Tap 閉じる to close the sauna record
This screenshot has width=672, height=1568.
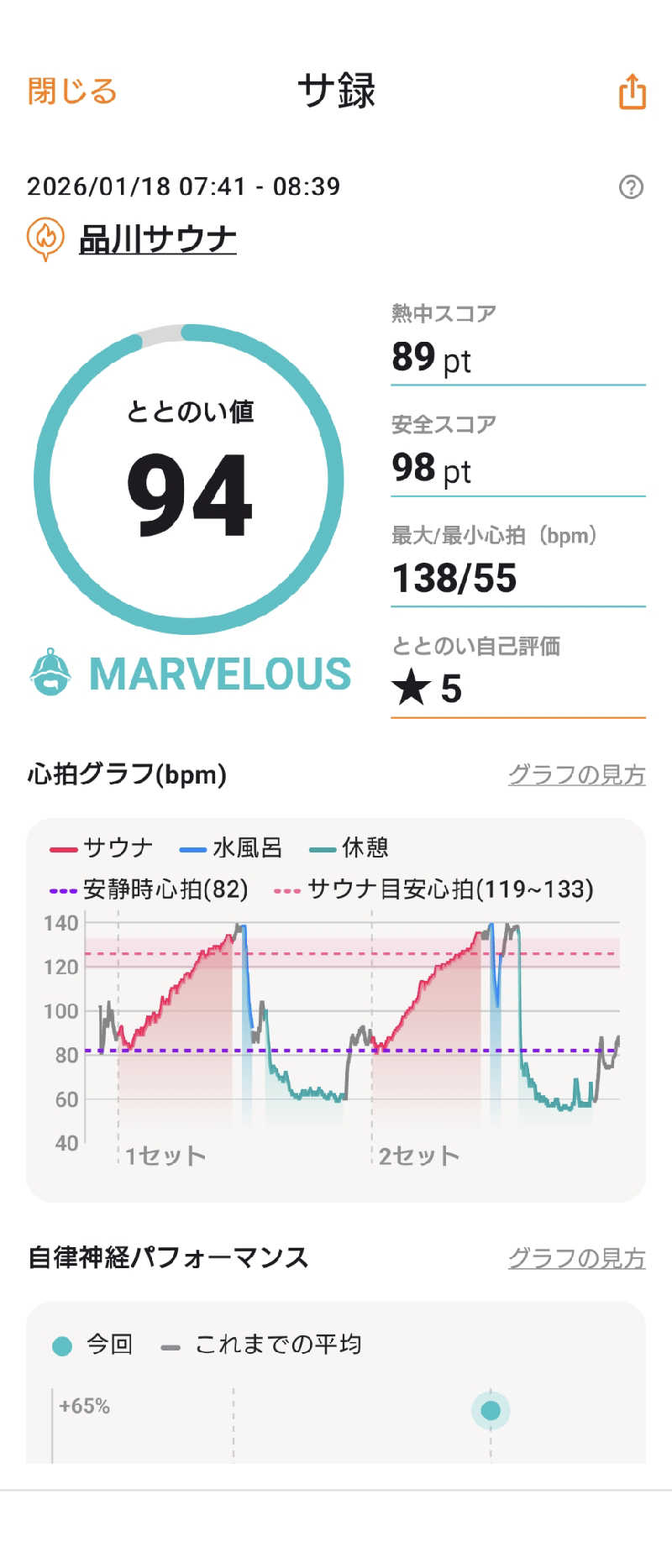coord(72,91)
